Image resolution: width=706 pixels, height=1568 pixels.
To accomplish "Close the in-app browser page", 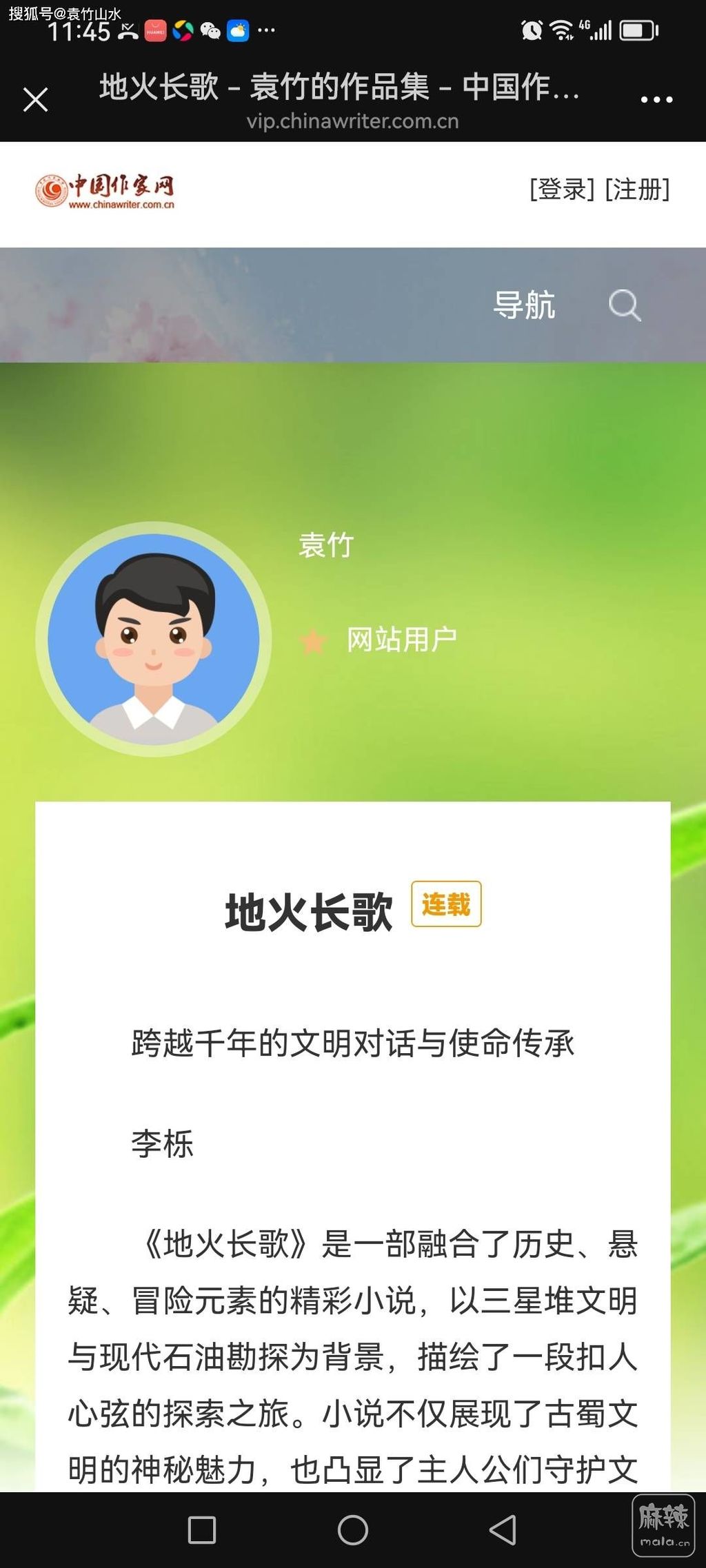I will 35,100.
